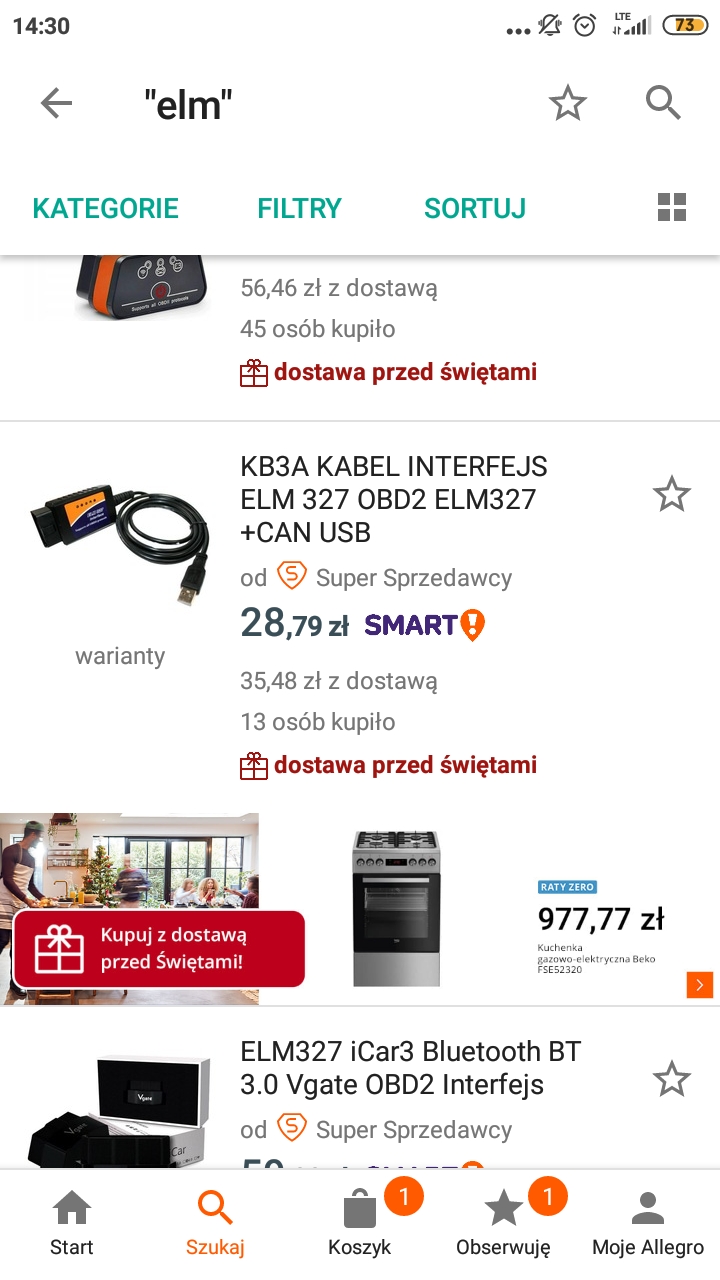Open the FILTRY panel
The image size is (720, 1280).
pyautogui.click(x=299, y=208)
